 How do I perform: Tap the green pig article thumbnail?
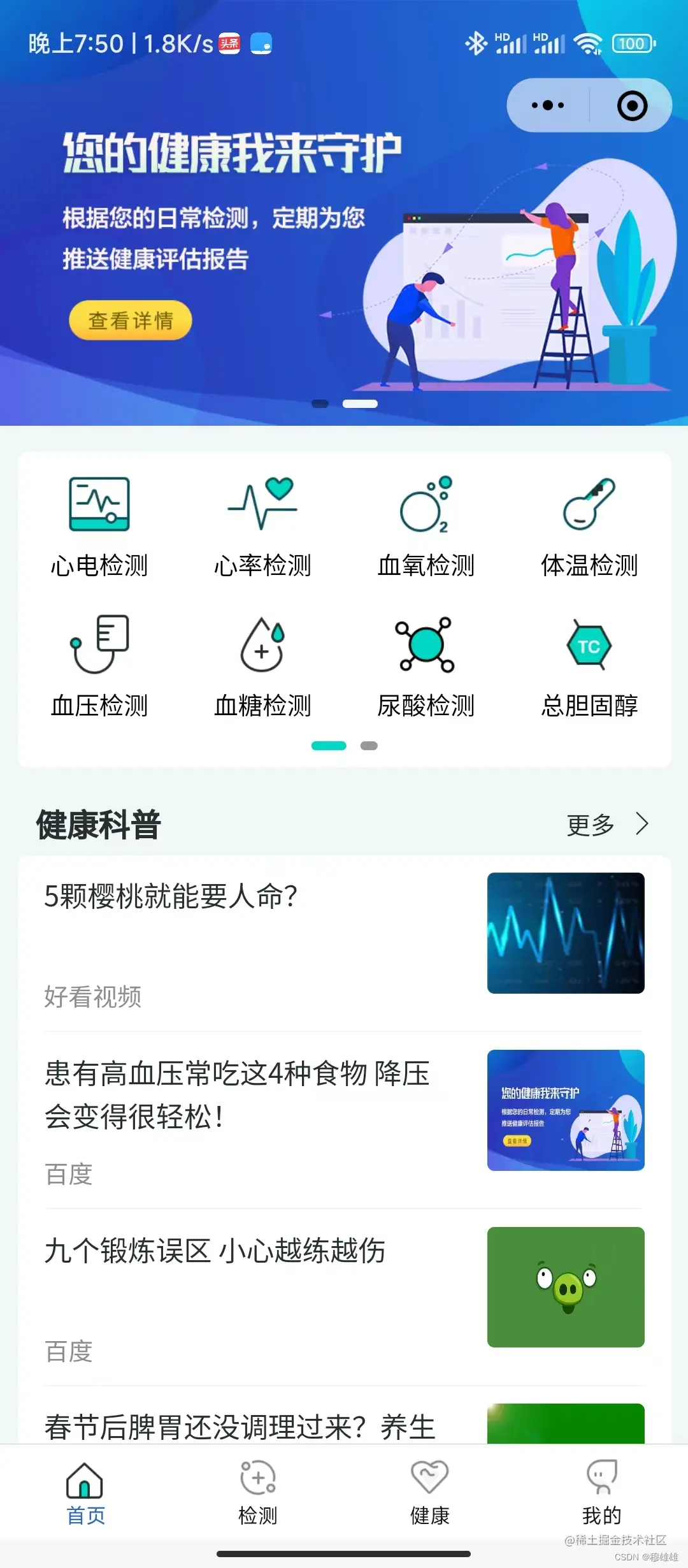coord(566,1288)
